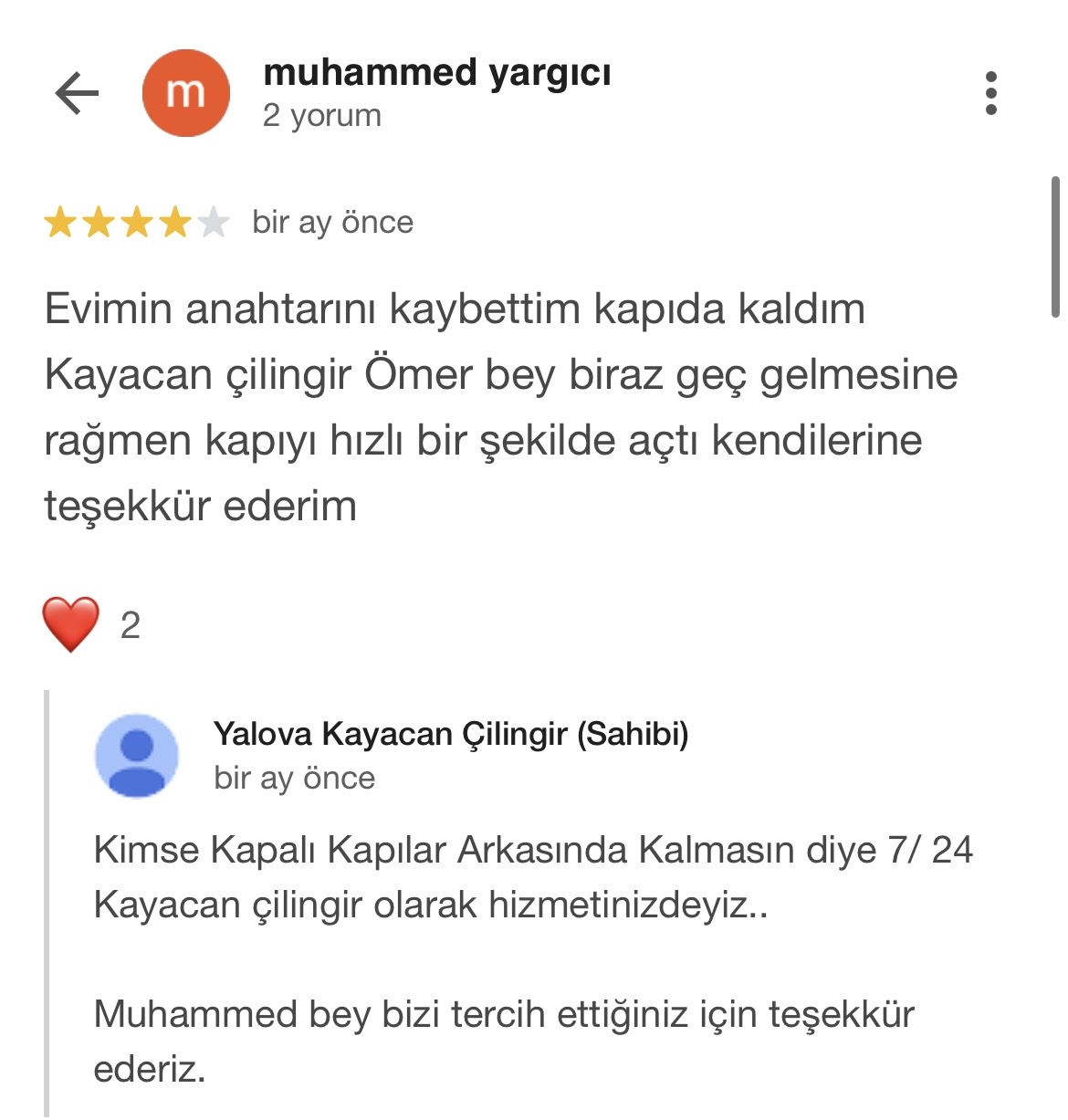Like the review with the heart icon
This screenshot has height=1120, width=1068.
[x=71, y=625]
